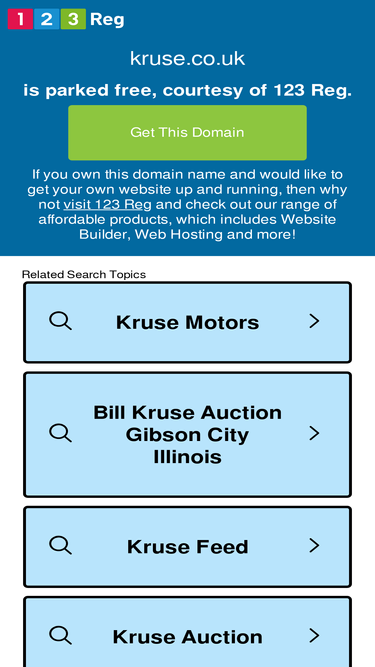Tap the Get This Domain button
Screen dimensions: 375x667
[x=187, y=132]
